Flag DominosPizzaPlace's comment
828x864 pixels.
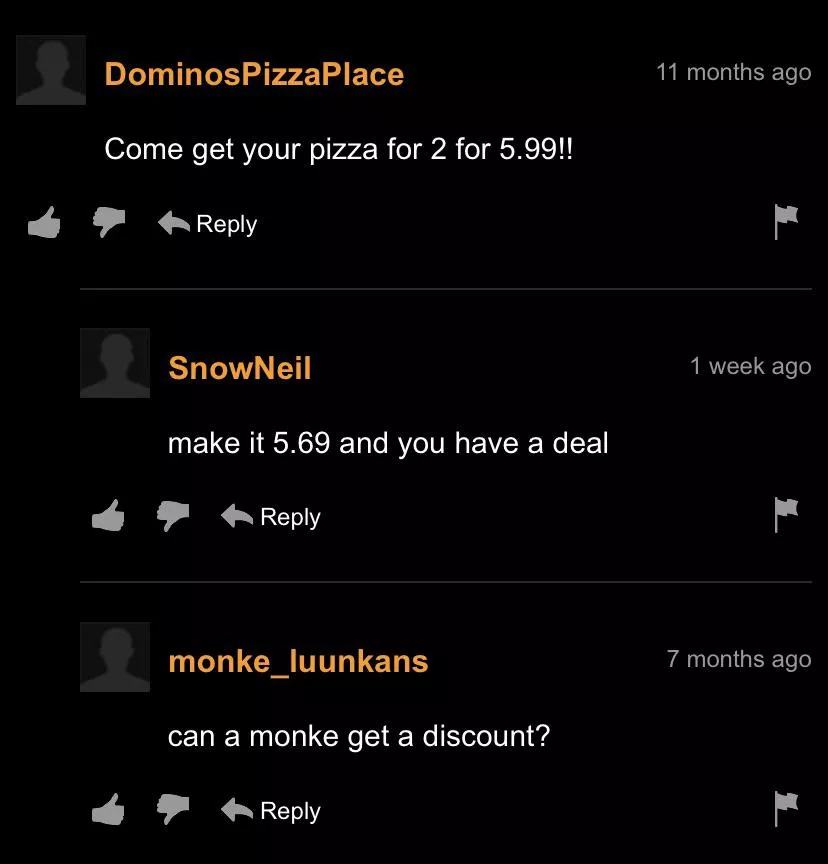pos(787,222)
